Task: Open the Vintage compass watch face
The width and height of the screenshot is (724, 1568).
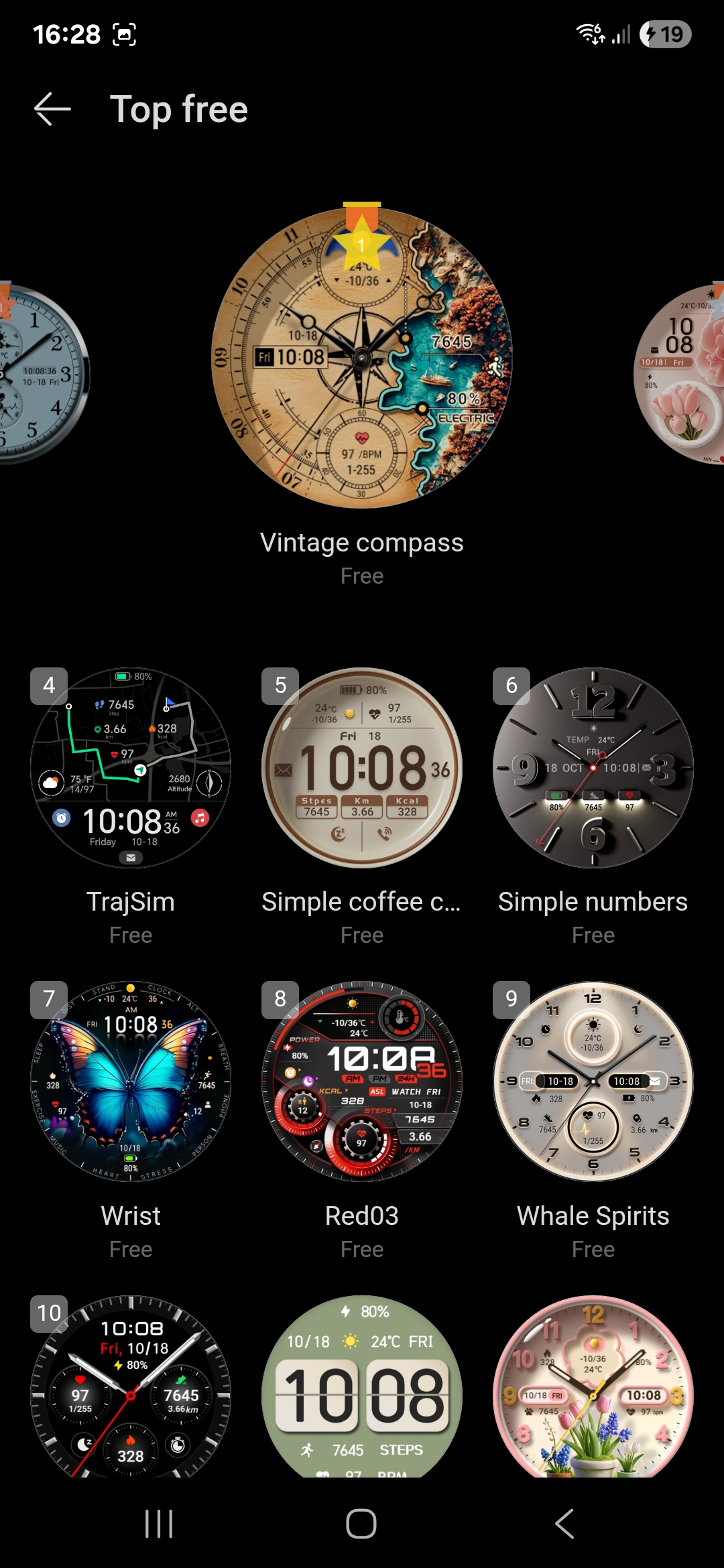Action: tap(362, 357)
